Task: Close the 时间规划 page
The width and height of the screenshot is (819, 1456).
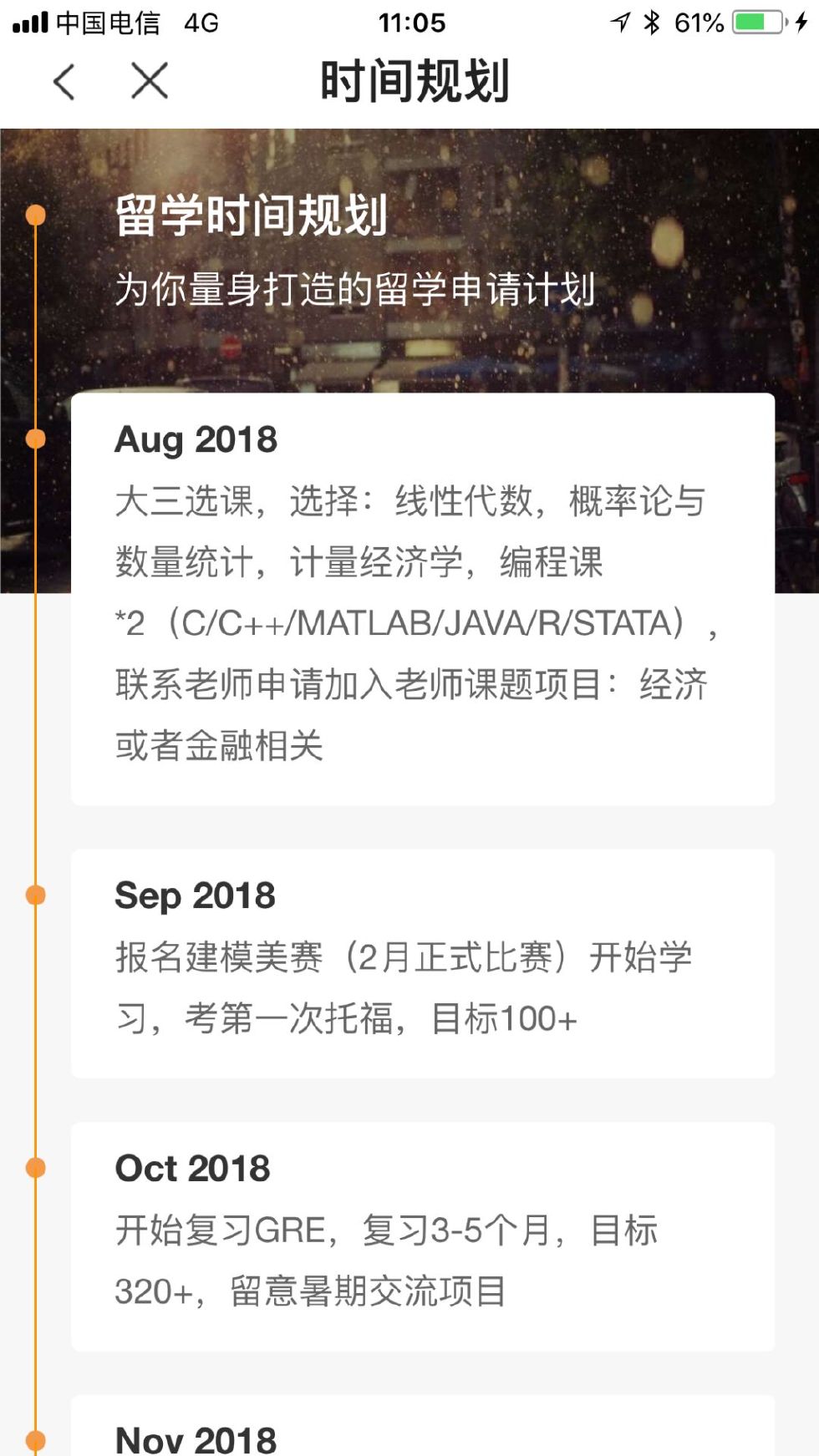Action: pyautogui.click(x=150, y=81)
